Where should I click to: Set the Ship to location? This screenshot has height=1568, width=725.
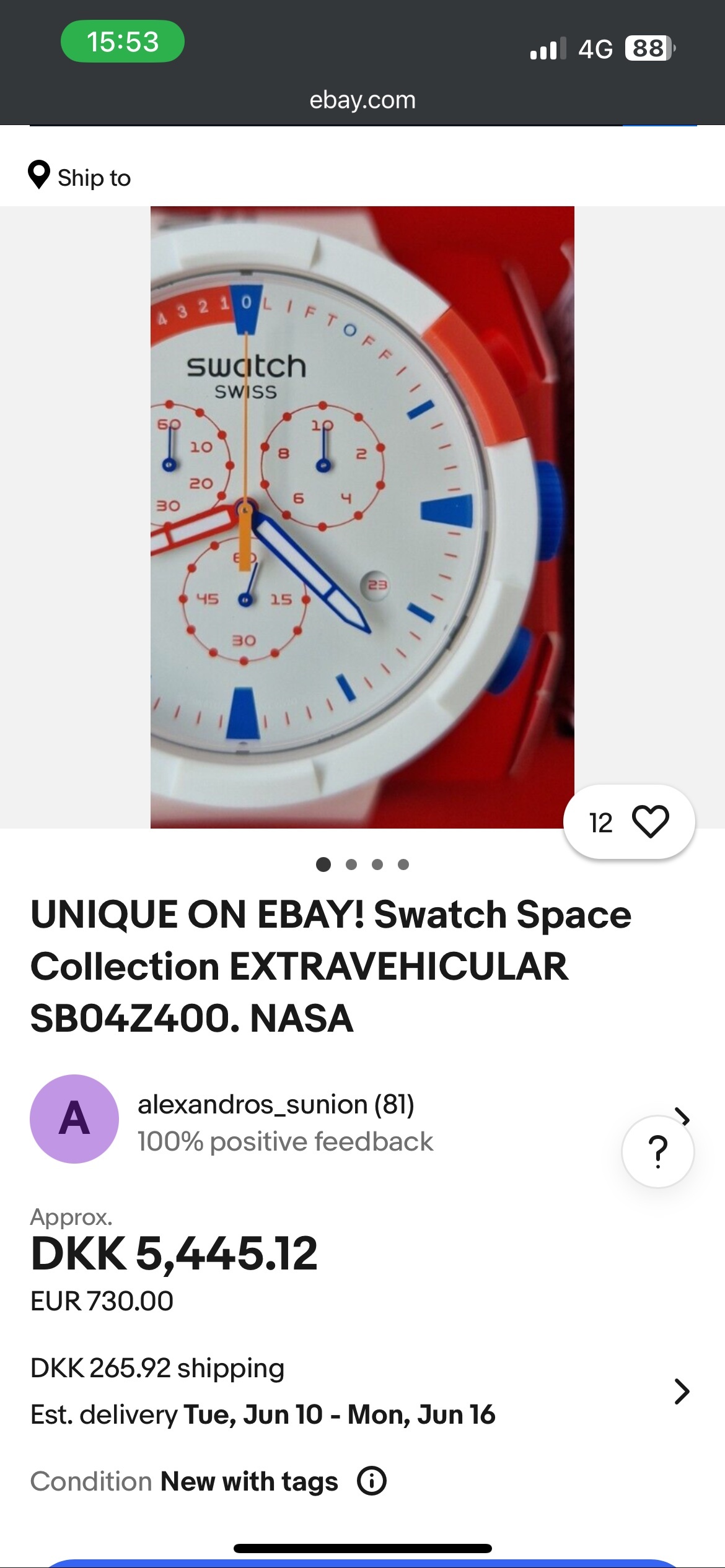[x=81, y=177]
